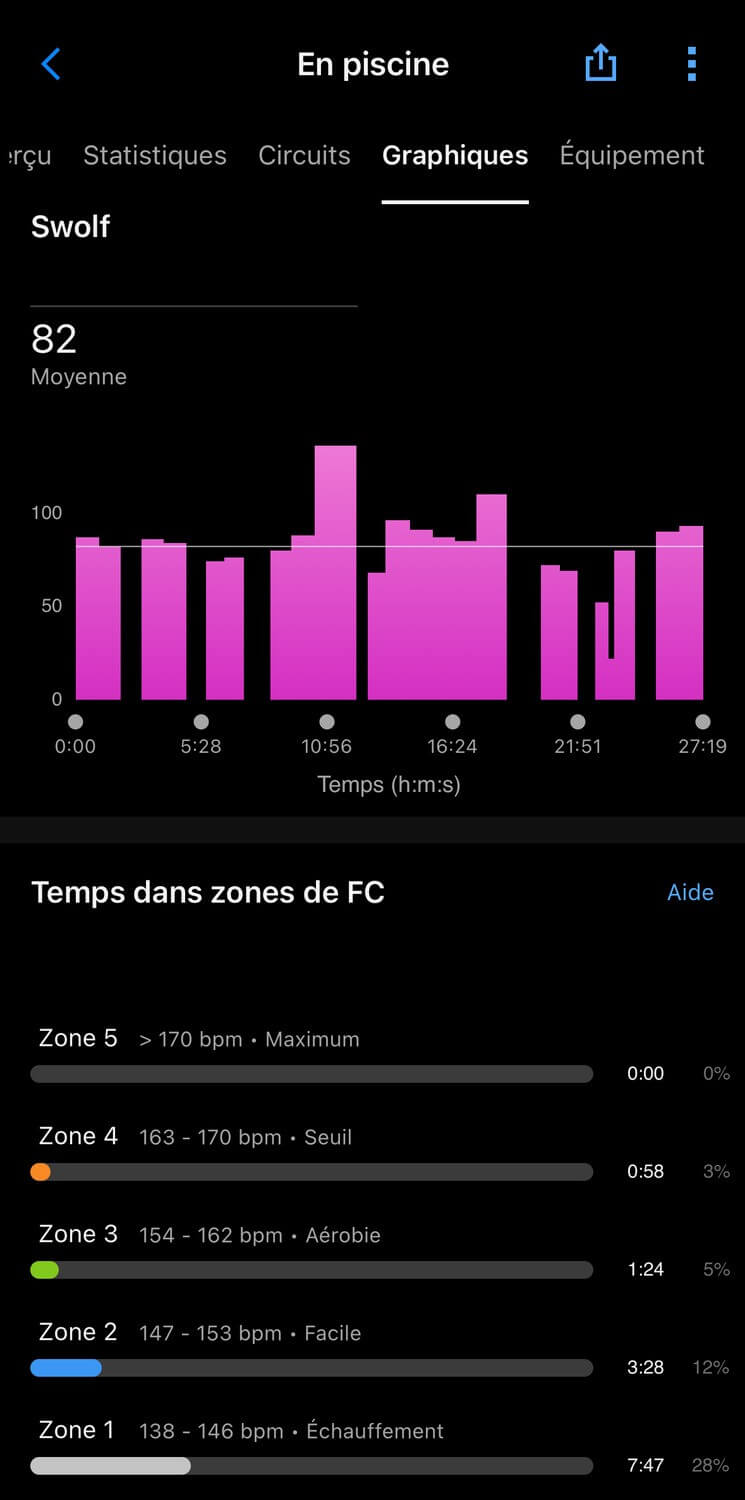Open the Équipement tab

632,155
